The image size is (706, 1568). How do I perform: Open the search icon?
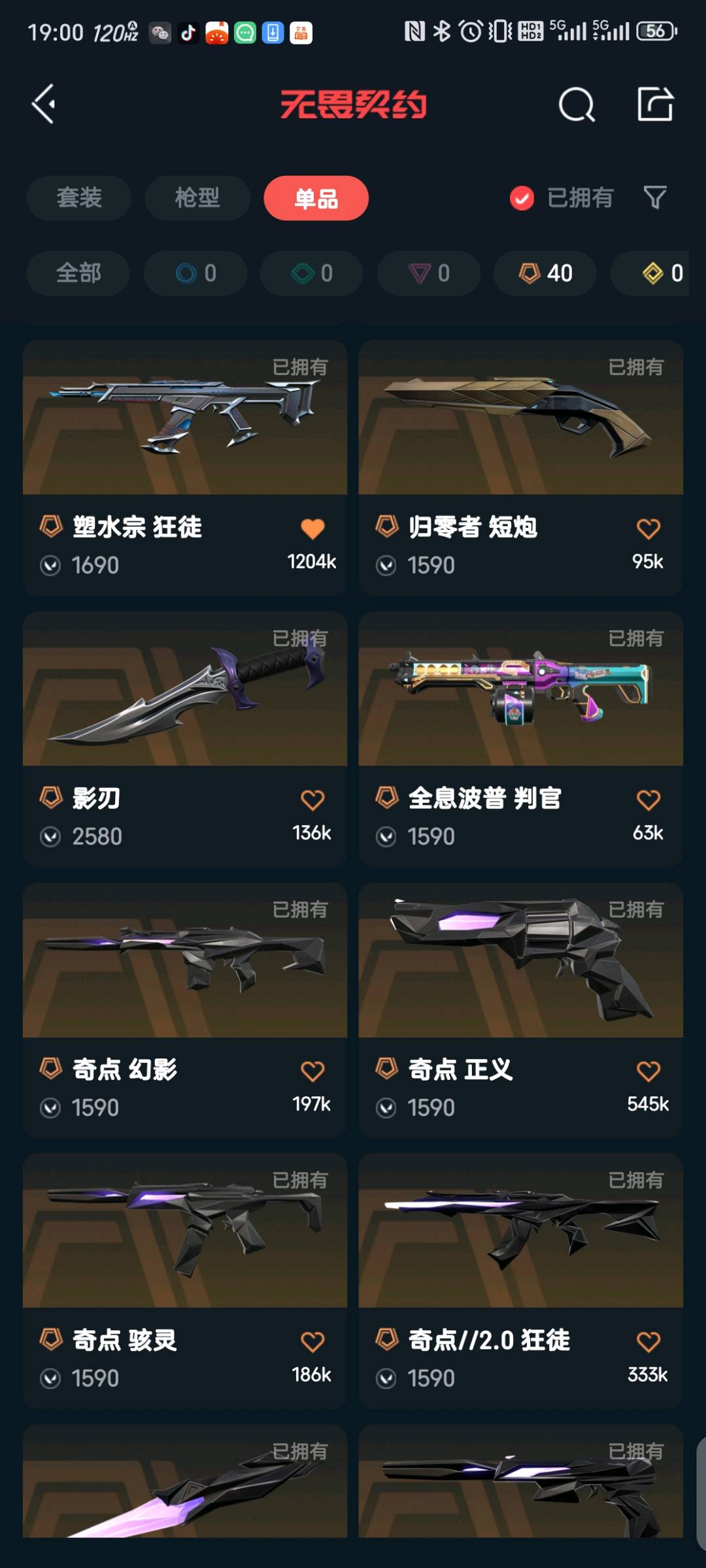576,105
